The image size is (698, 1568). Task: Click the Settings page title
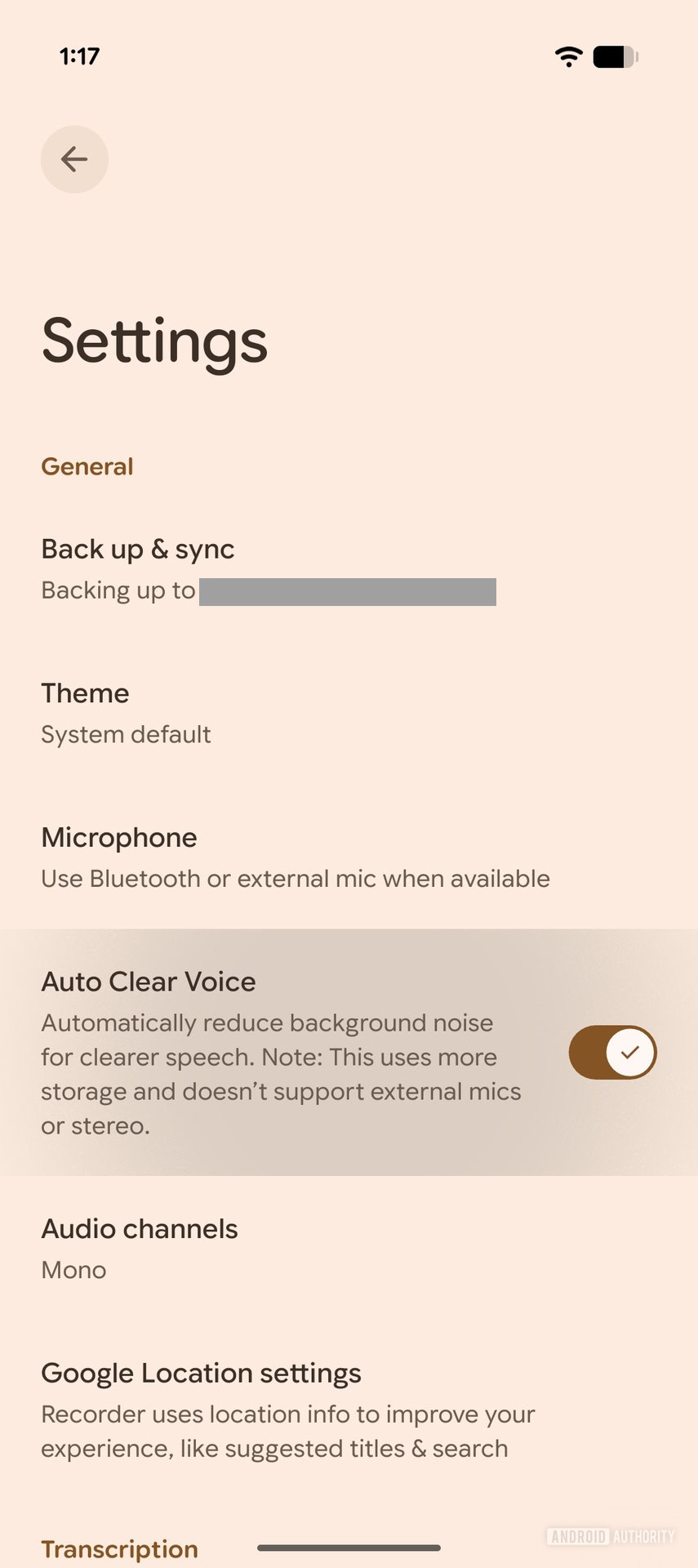(154, 341)
